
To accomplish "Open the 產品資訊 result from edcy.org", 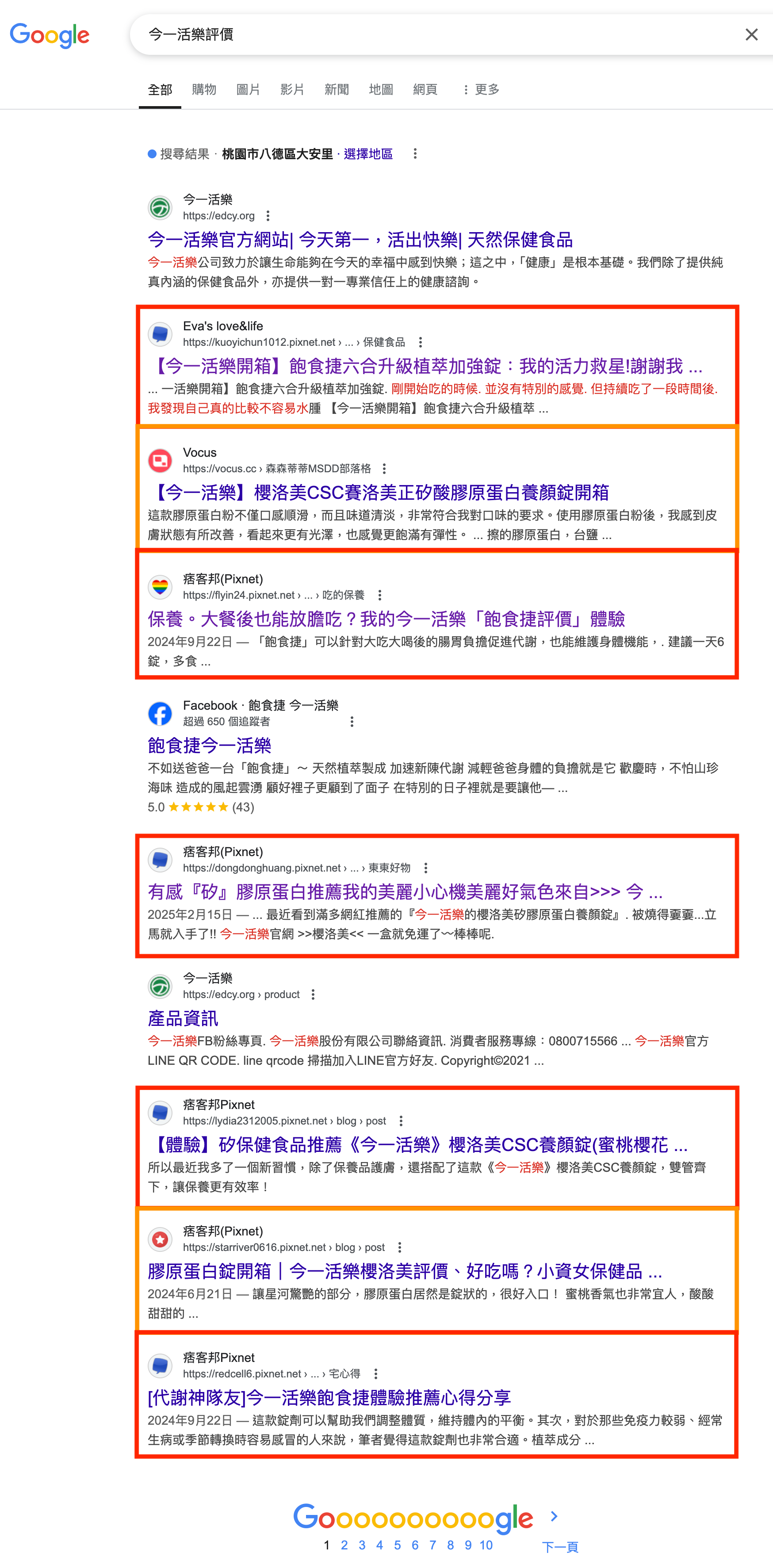I will pos(183,1018).
